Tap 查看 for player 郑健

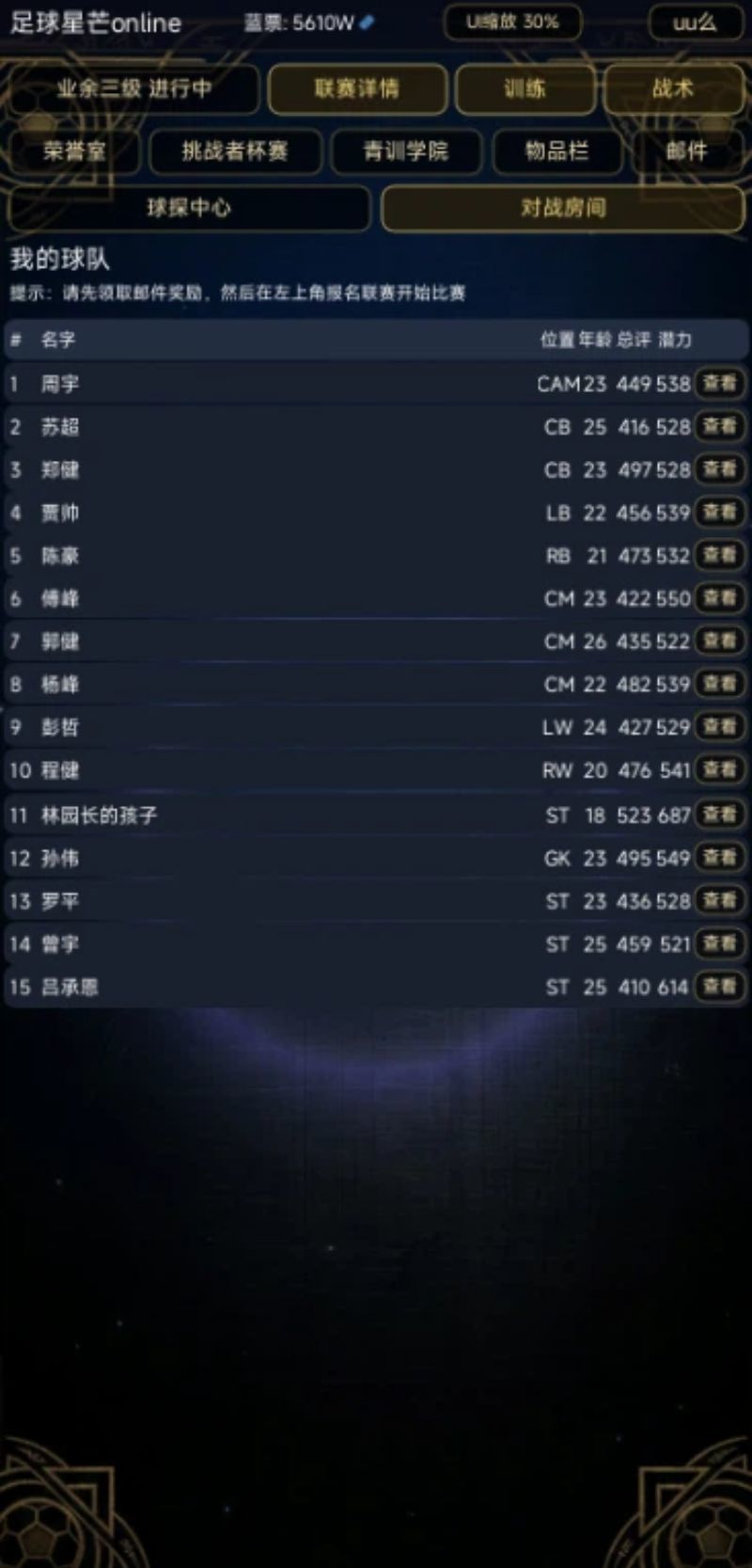point(720,468)
